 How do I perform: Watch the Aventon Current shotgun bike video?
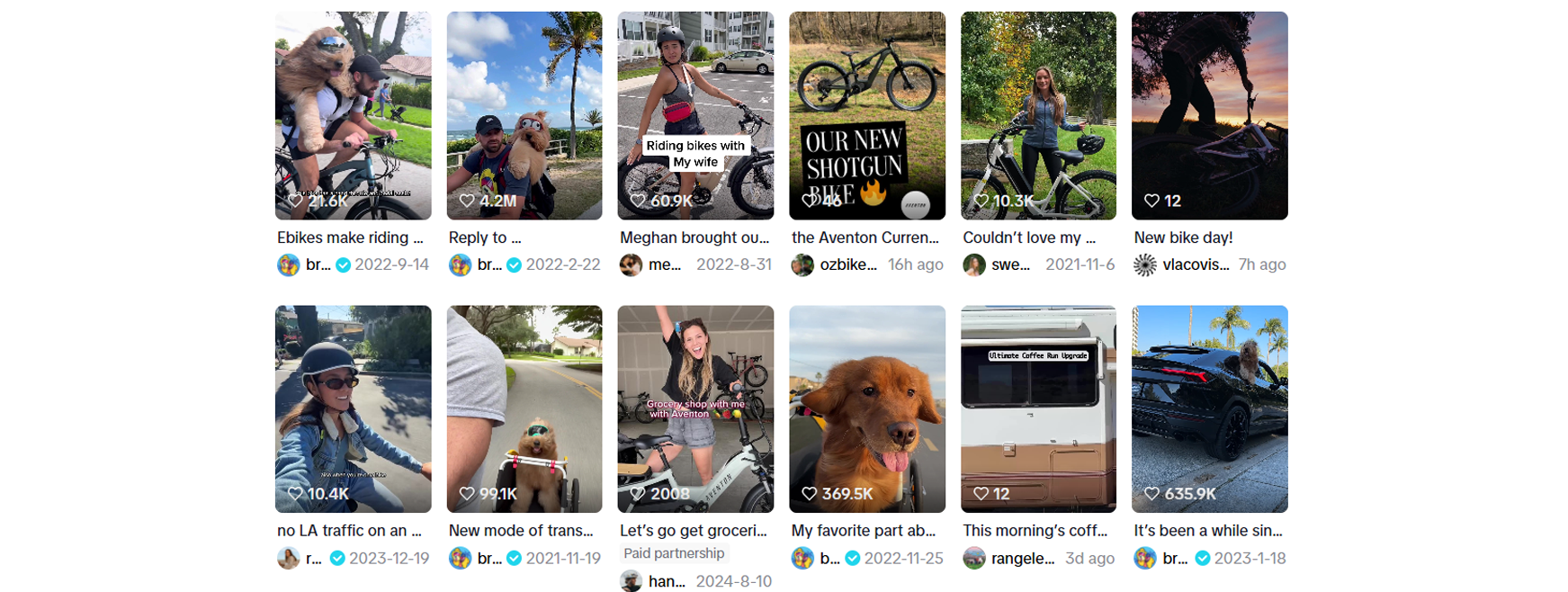coord(866,115)
